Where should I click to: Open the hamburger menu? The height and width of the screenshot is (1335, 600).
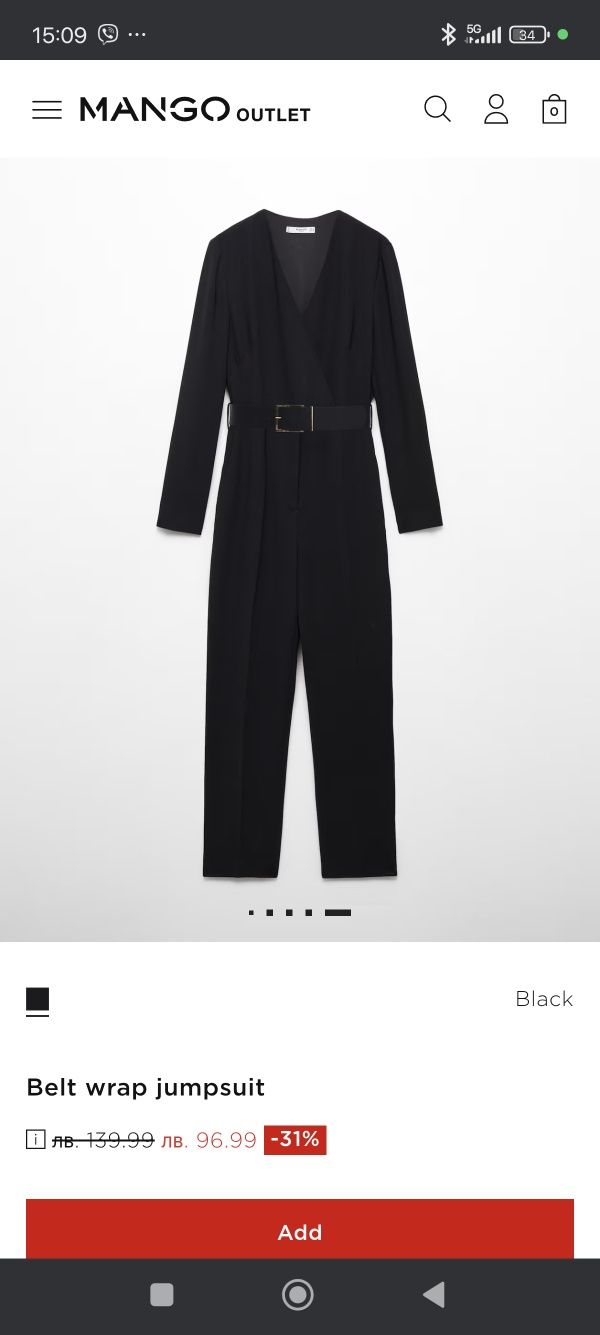(47, 110)
